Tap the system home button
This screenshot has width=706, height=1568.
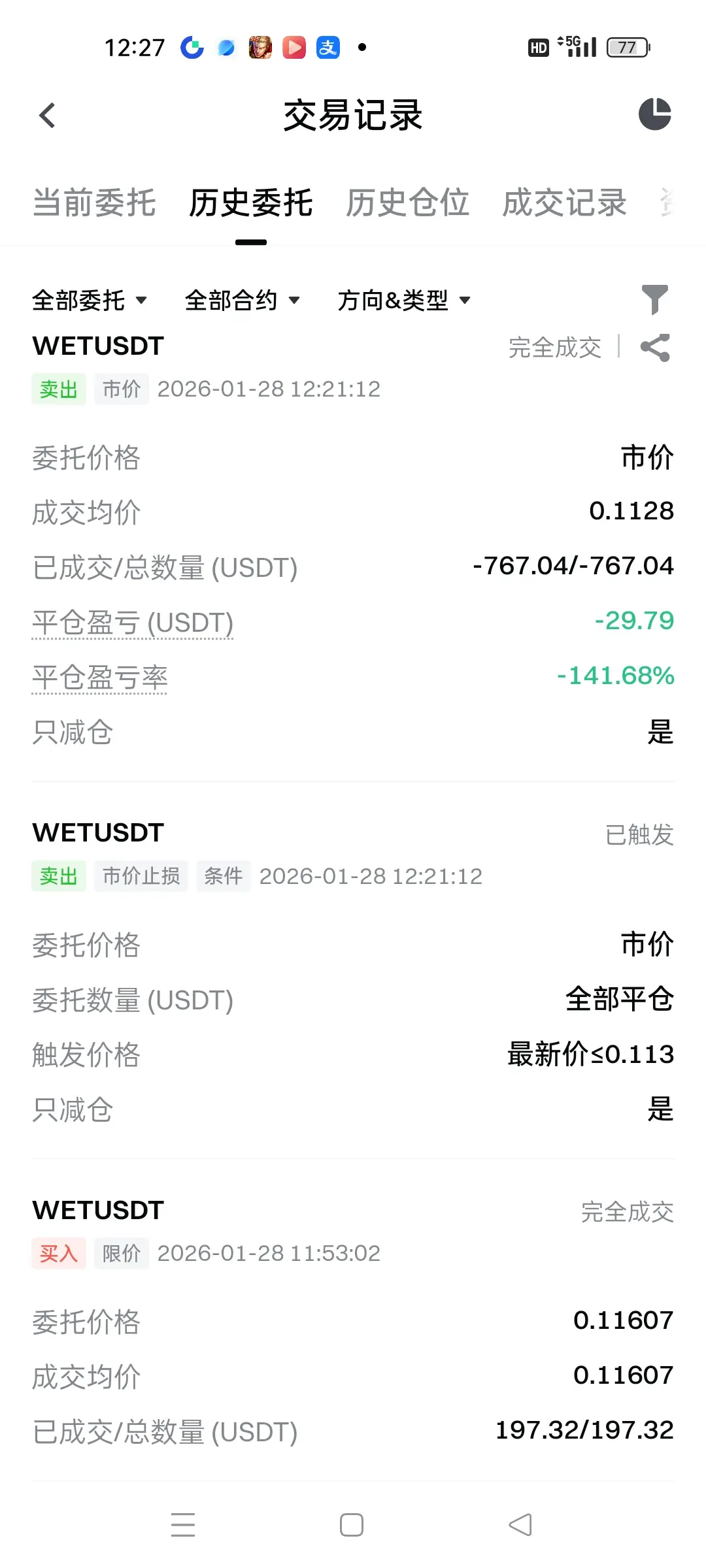click(352, 1525)
